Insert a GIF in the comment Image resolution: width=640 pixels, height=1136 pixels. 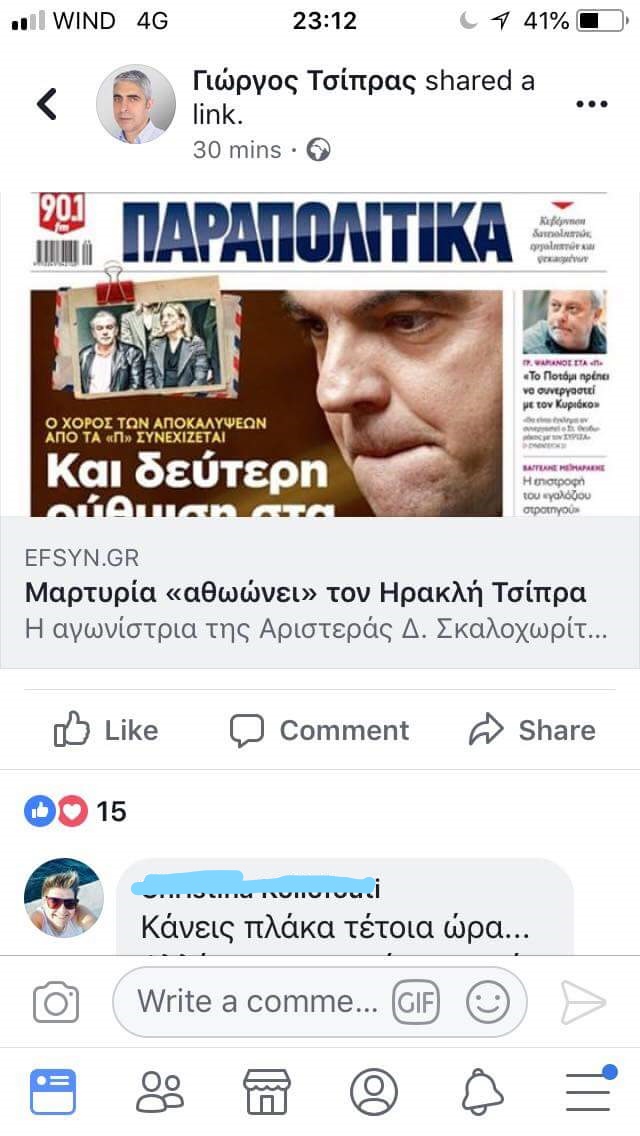point(416,1002)
